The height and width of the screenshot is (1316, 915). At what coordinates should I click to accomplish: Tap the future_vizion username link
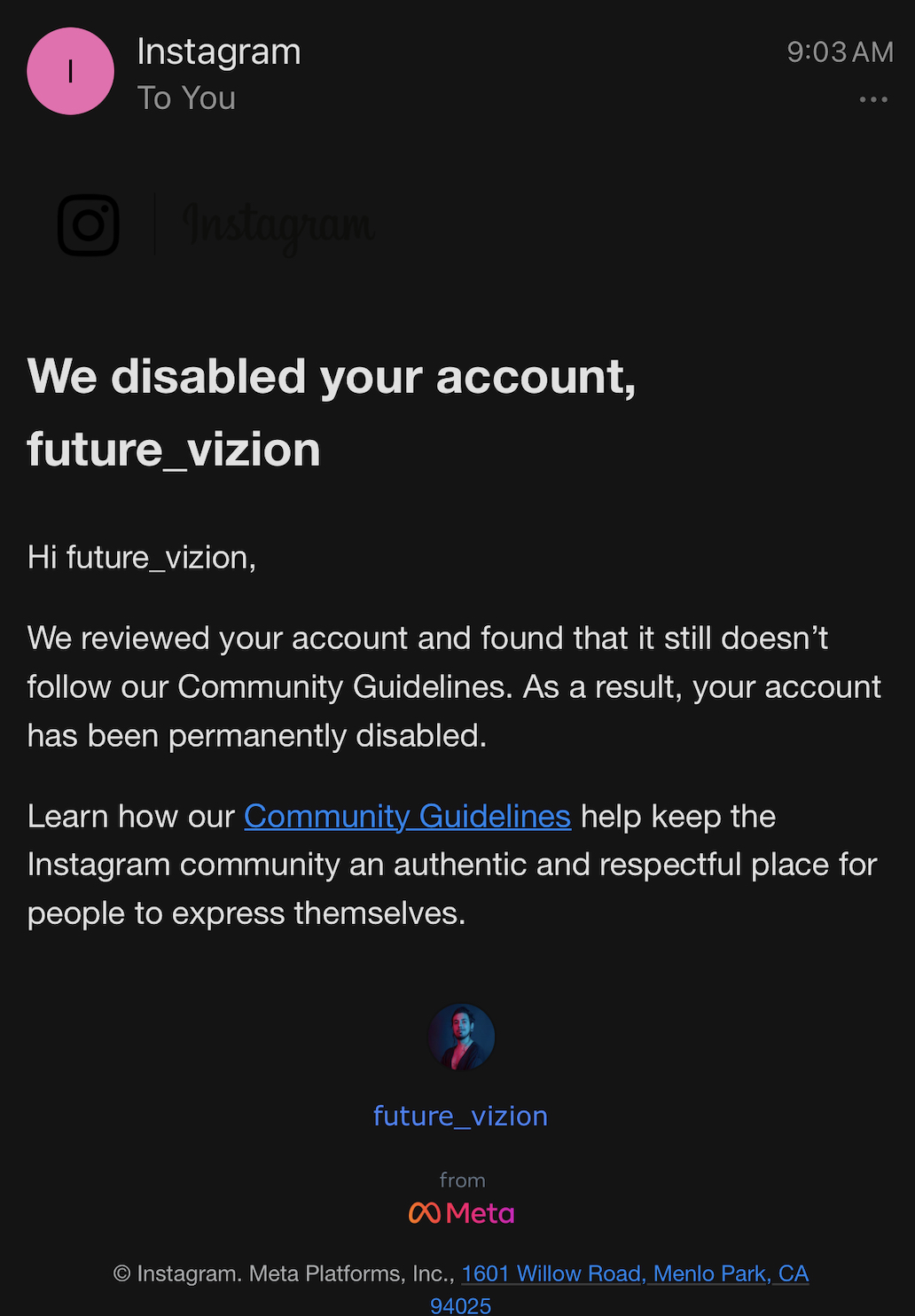tap(460, 1116)
